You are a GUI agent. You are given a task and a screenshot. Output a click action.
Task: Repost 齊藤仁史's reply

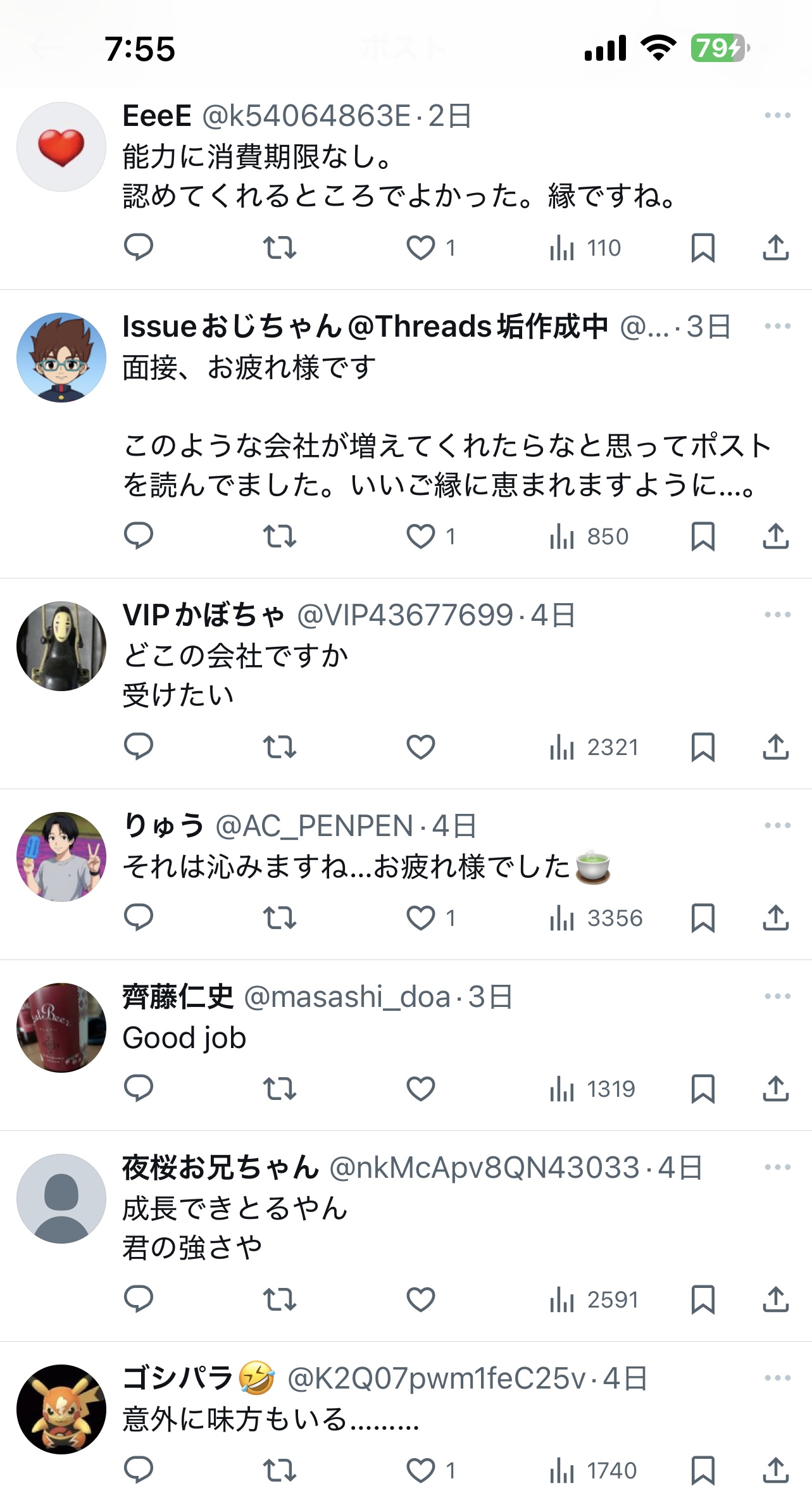pos(279,1089)
